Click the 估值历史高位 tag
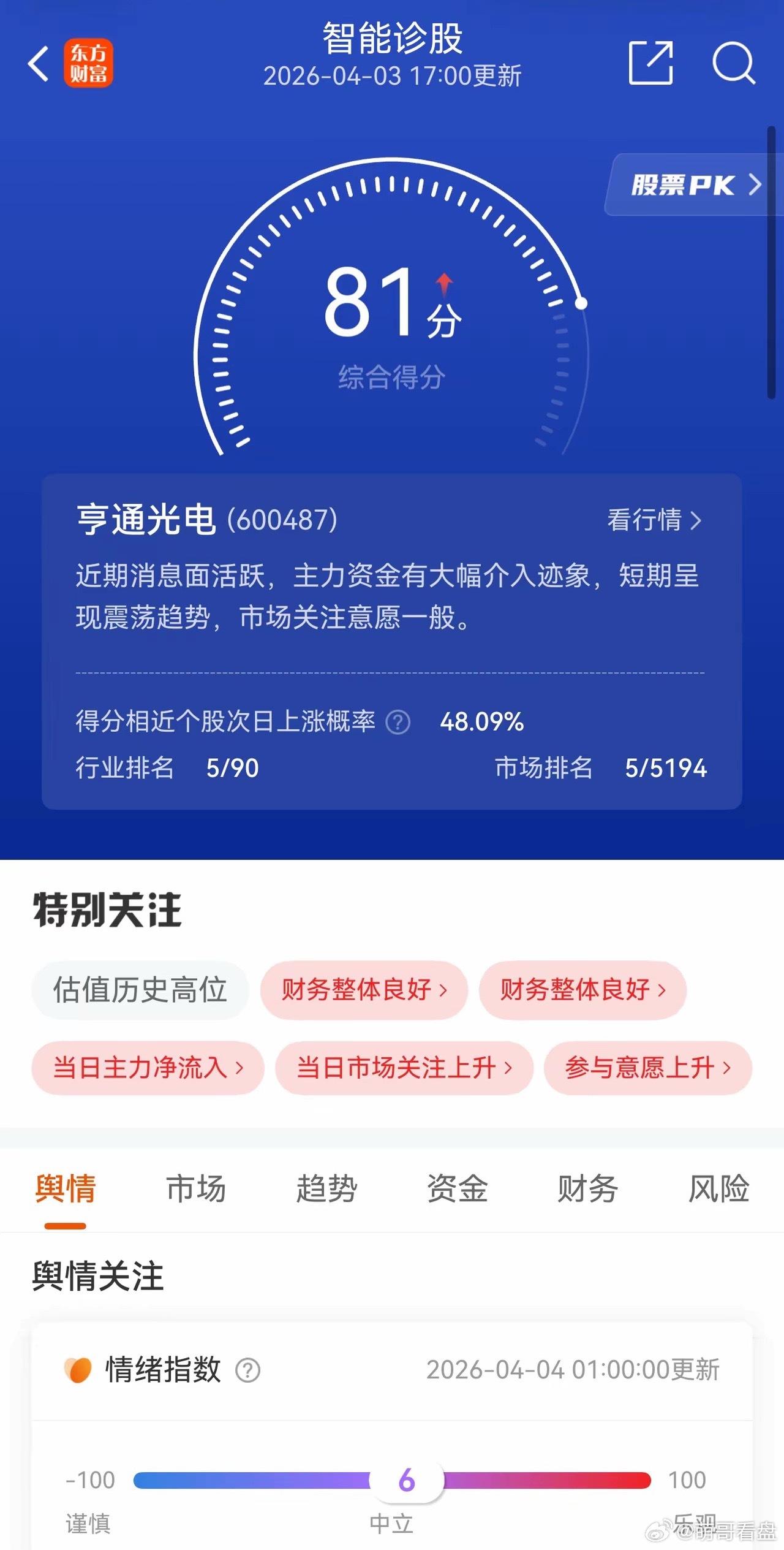This screenshot has width=784, height=1550. (x=140, y=989)
